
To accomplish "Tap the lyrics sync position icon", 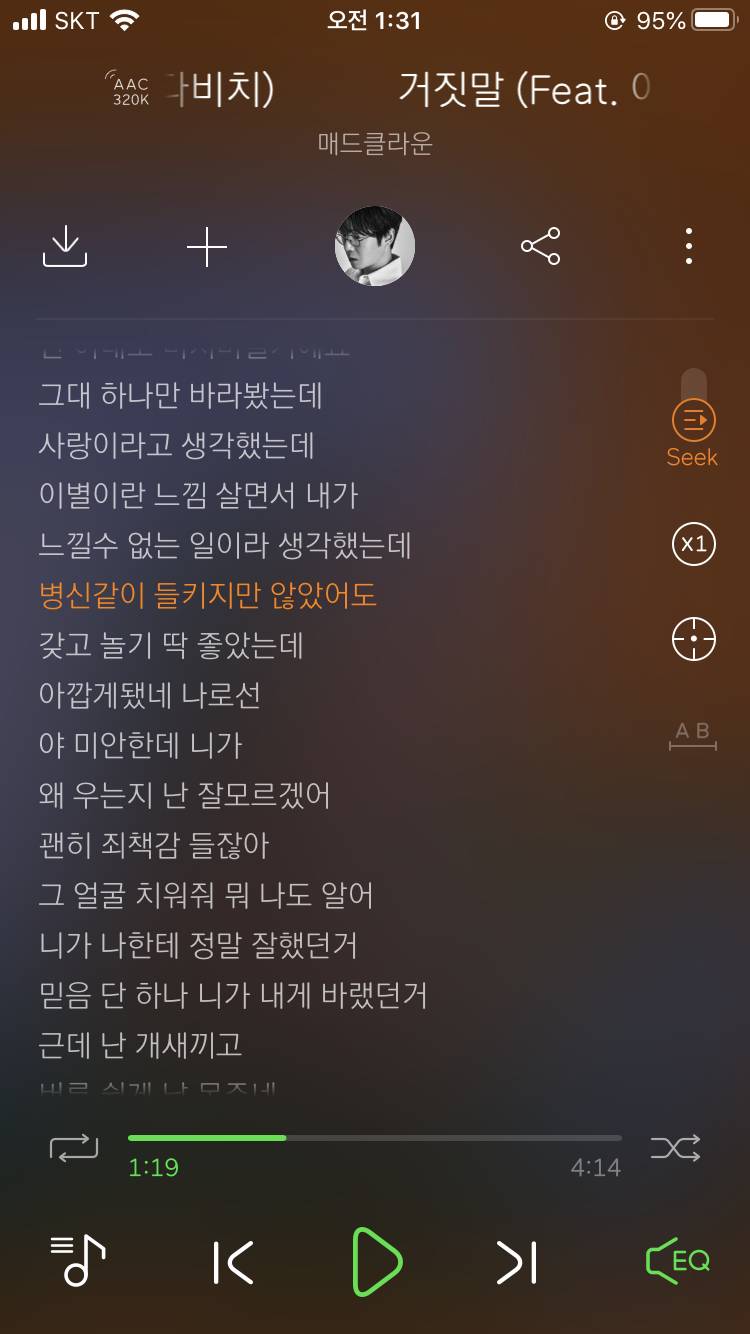I will coord(692,639).
